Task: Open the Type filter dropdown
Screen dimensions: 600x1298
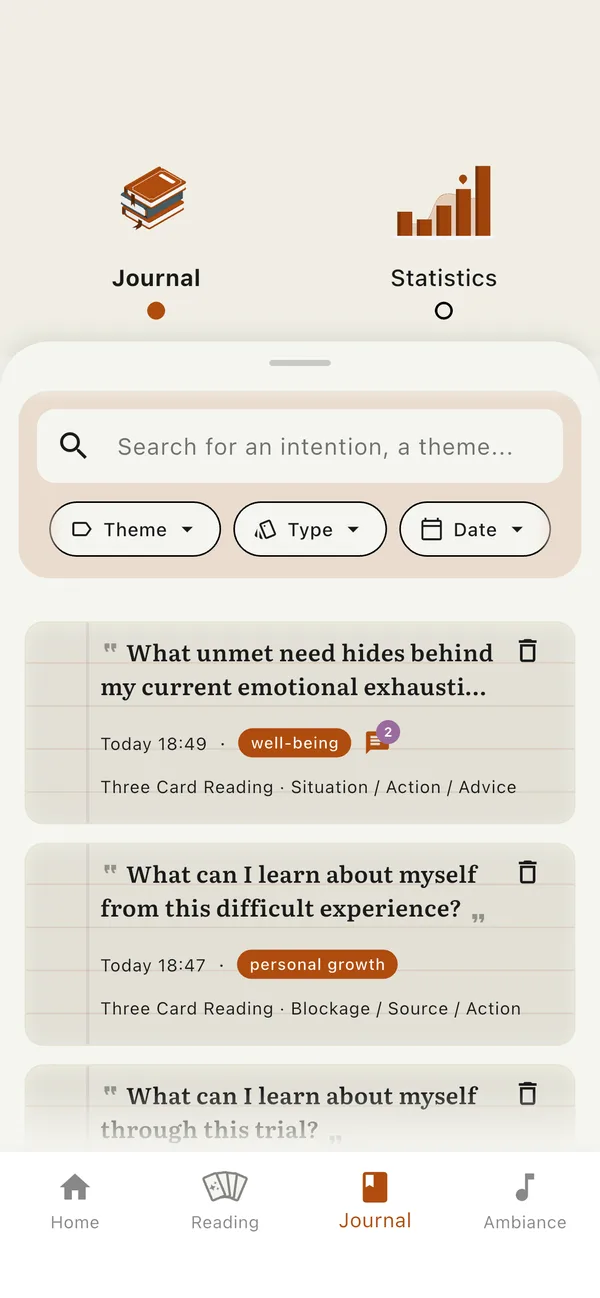Action: coord(310,529)
